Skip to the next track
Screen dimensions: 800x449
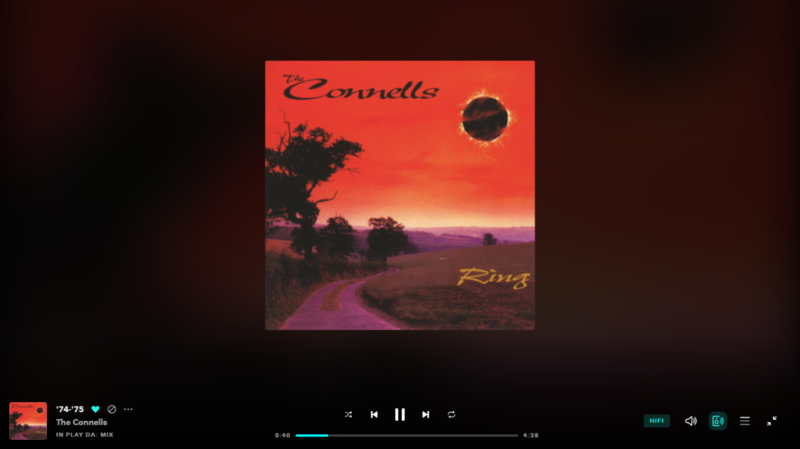pos(425,414)
